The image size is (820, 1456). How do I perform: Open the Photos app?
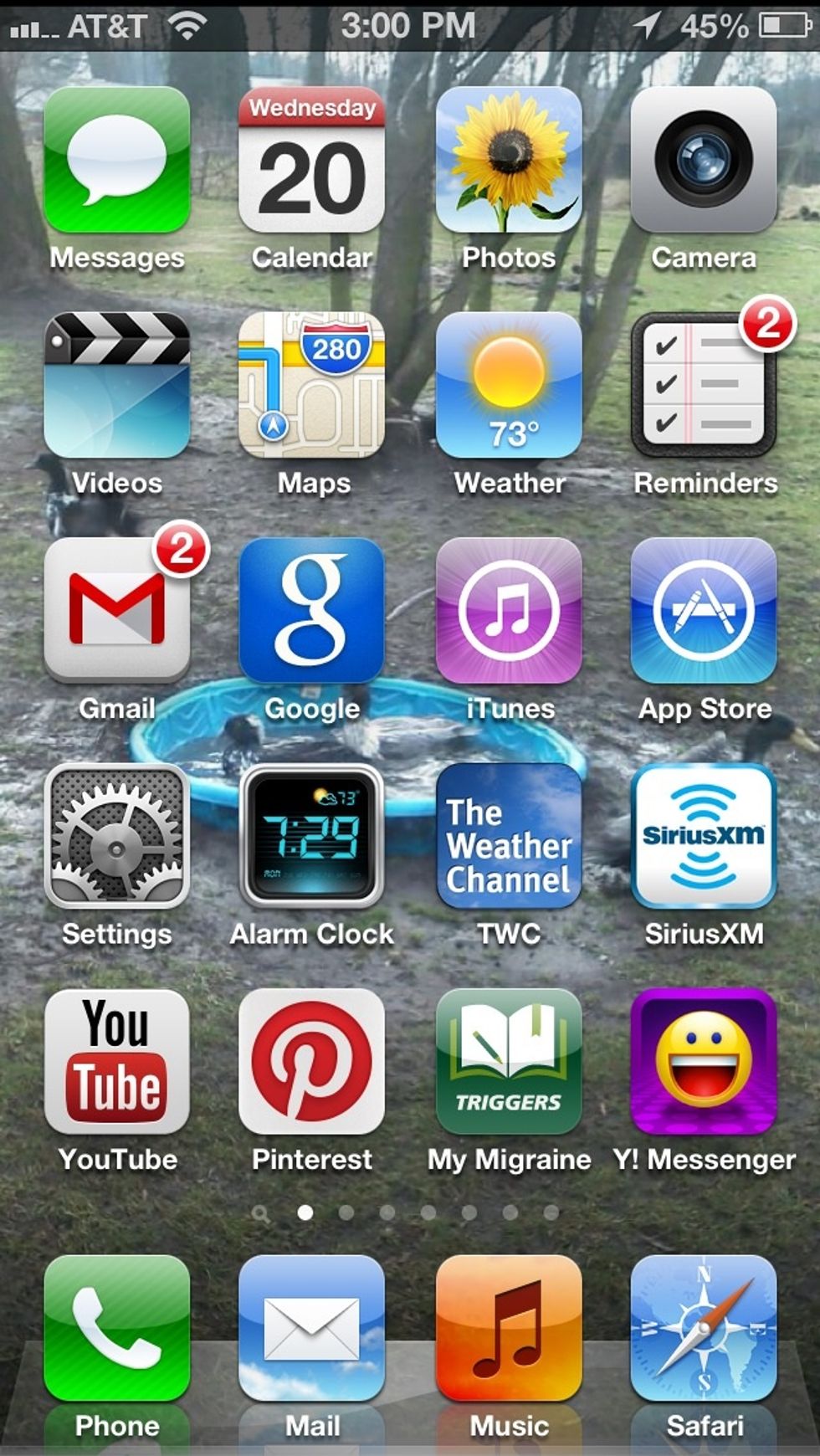click(507, 163)
